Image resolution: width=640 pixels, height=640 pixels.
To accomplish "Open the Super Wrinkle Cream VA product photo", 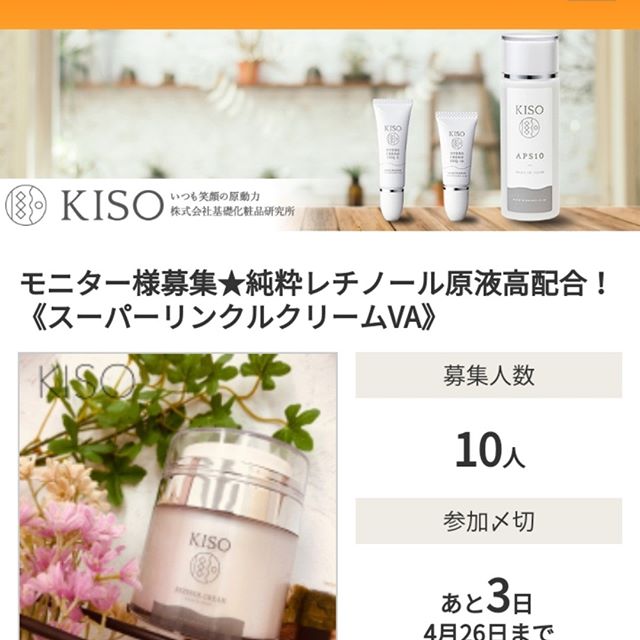I will (x=178, y=495).
